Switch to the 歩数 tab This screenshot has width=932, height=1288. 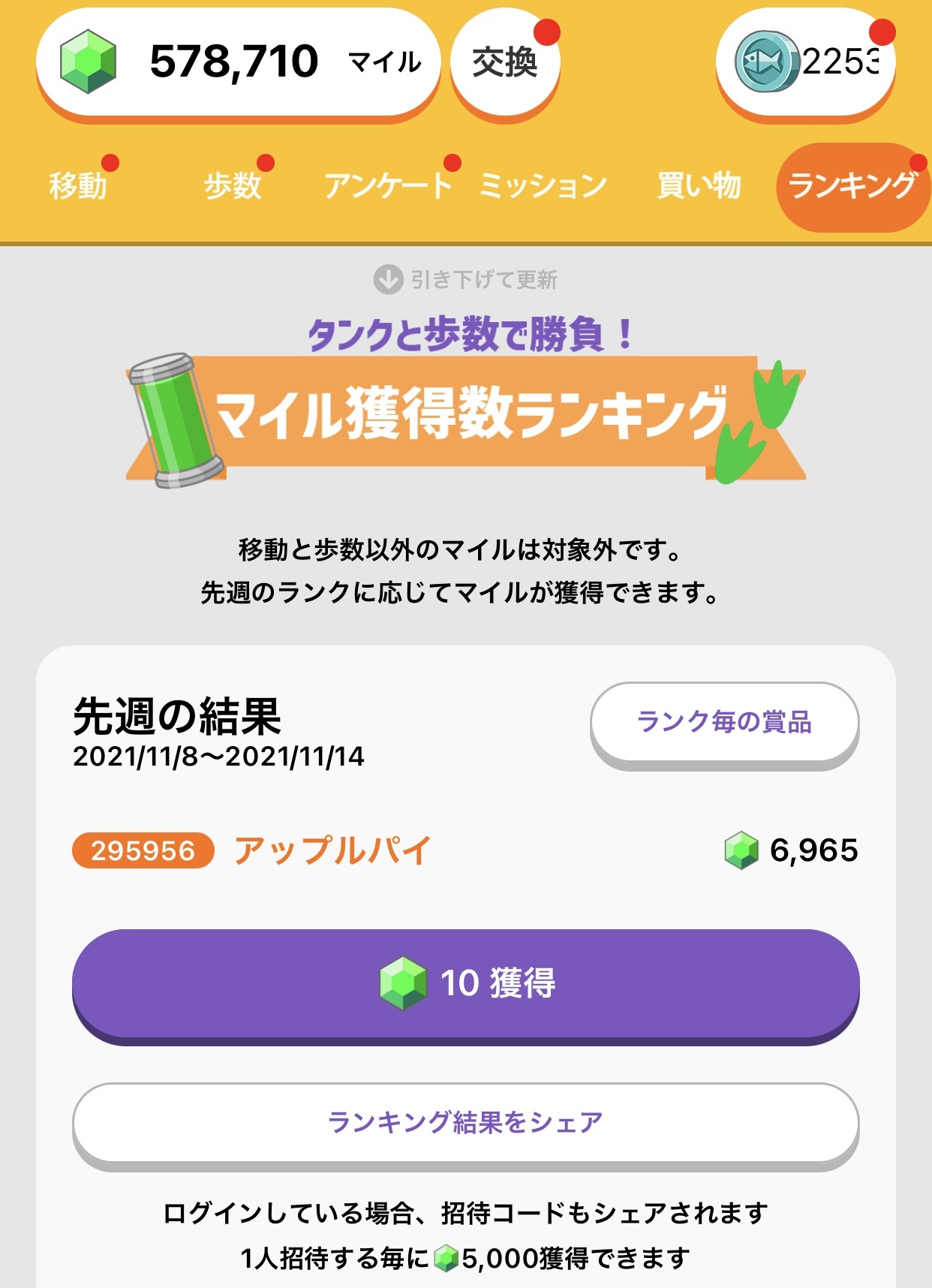(234, 185)
